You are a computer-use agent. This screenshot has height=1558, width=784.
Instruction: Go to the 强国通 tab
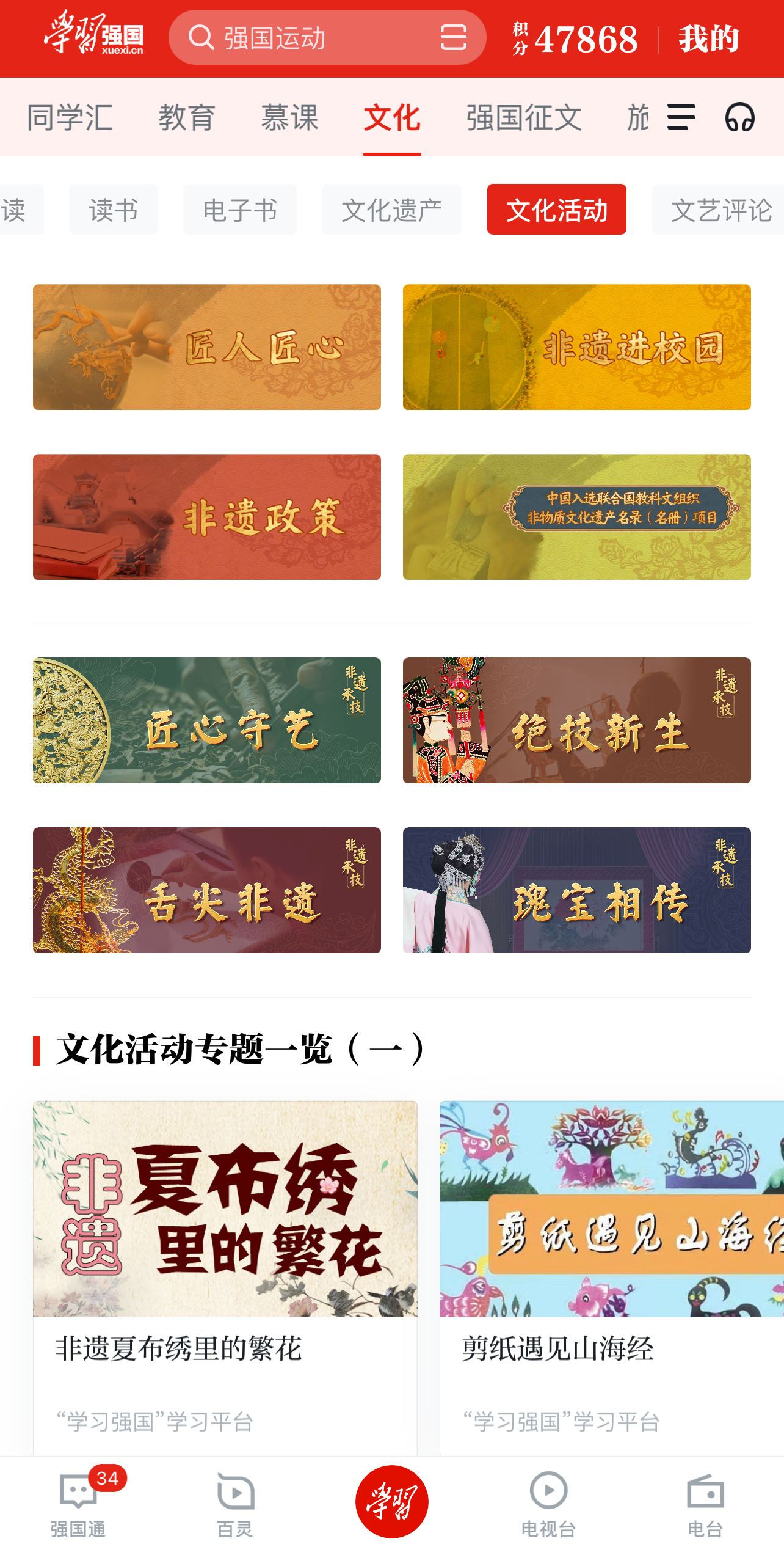click(x=78, y=1504)
